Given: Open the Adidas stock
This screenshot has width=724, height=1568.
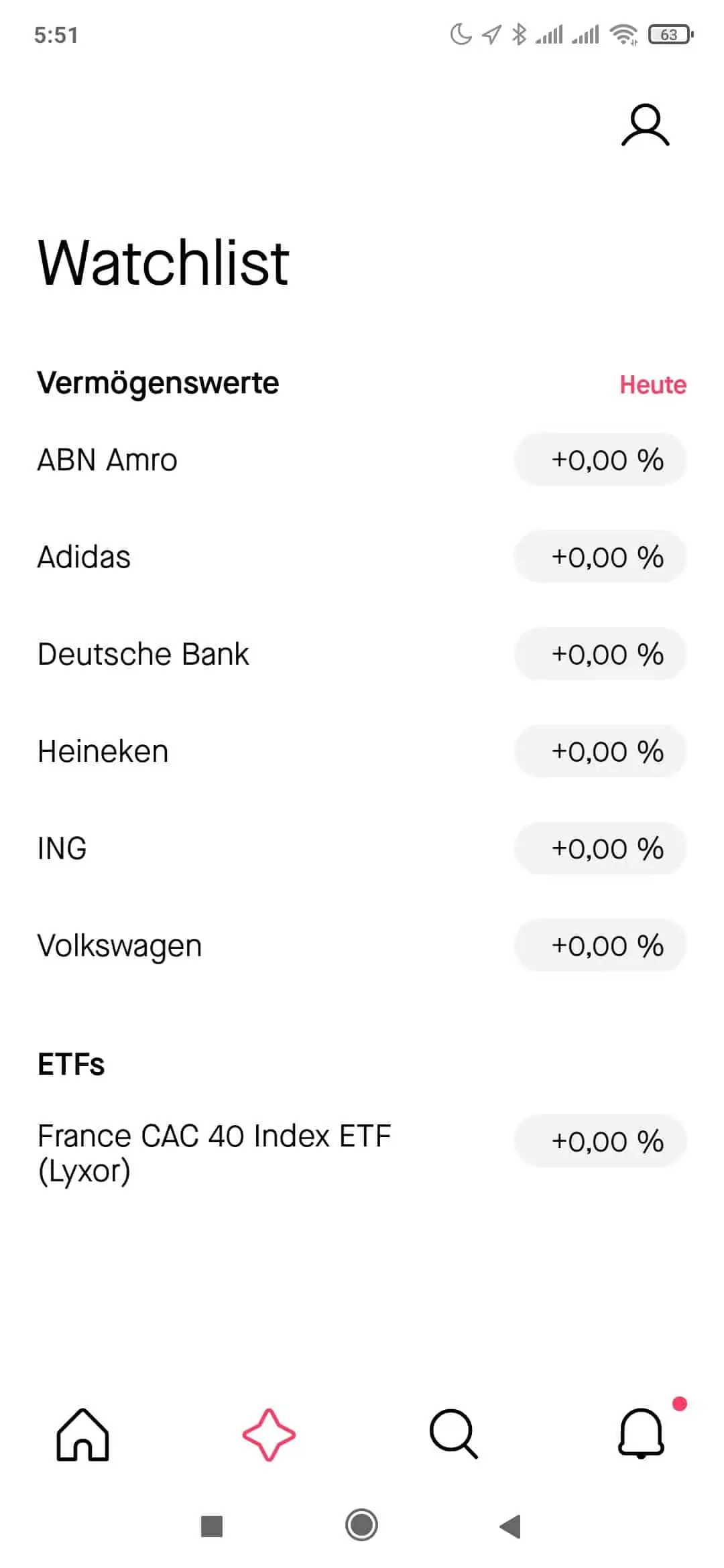Looking at the screenshot, I should pyautogui.click(x=362, y=557).
